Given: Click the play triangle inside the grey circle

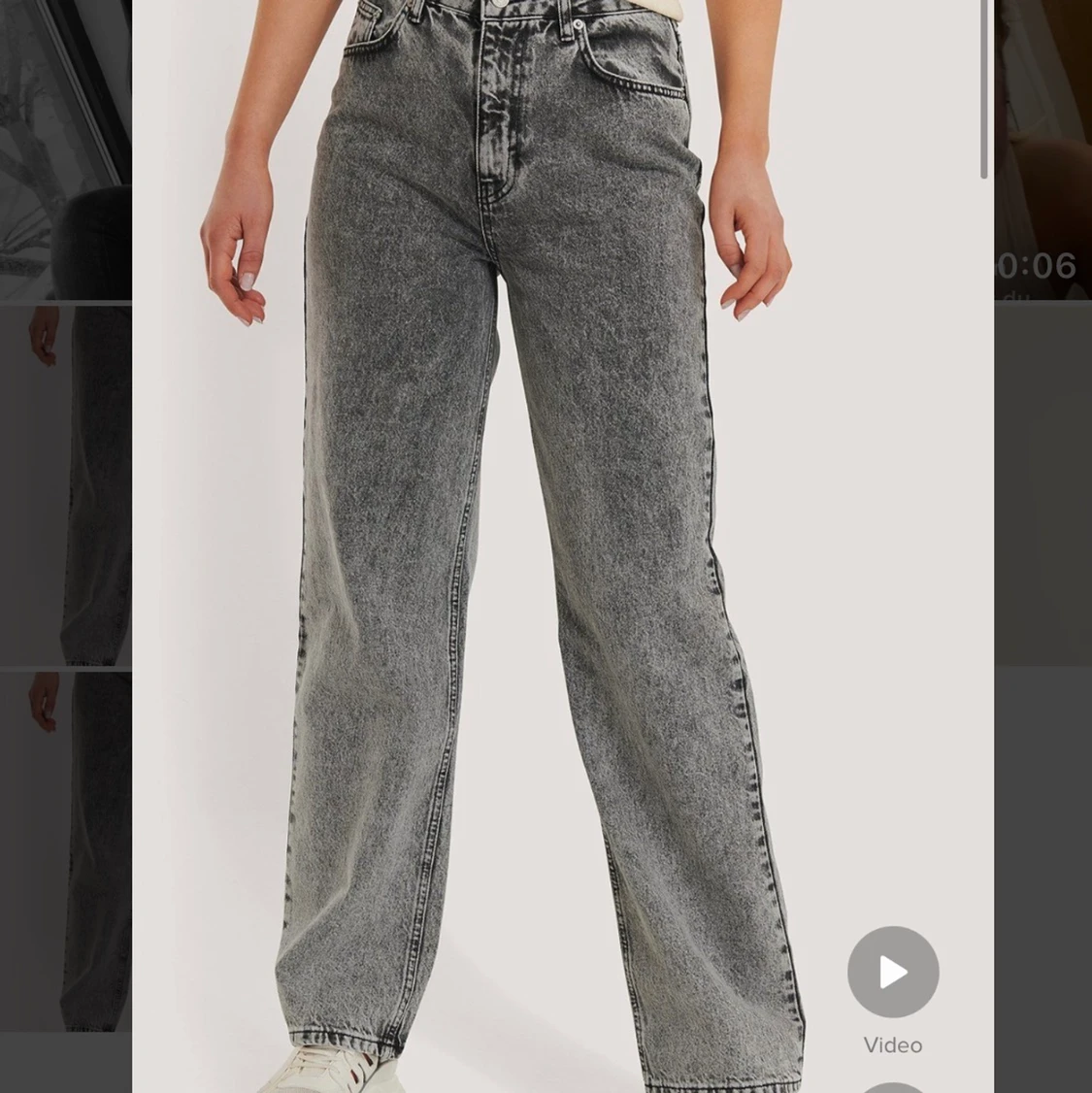Looking at the screenshot, I should point(894,971).
